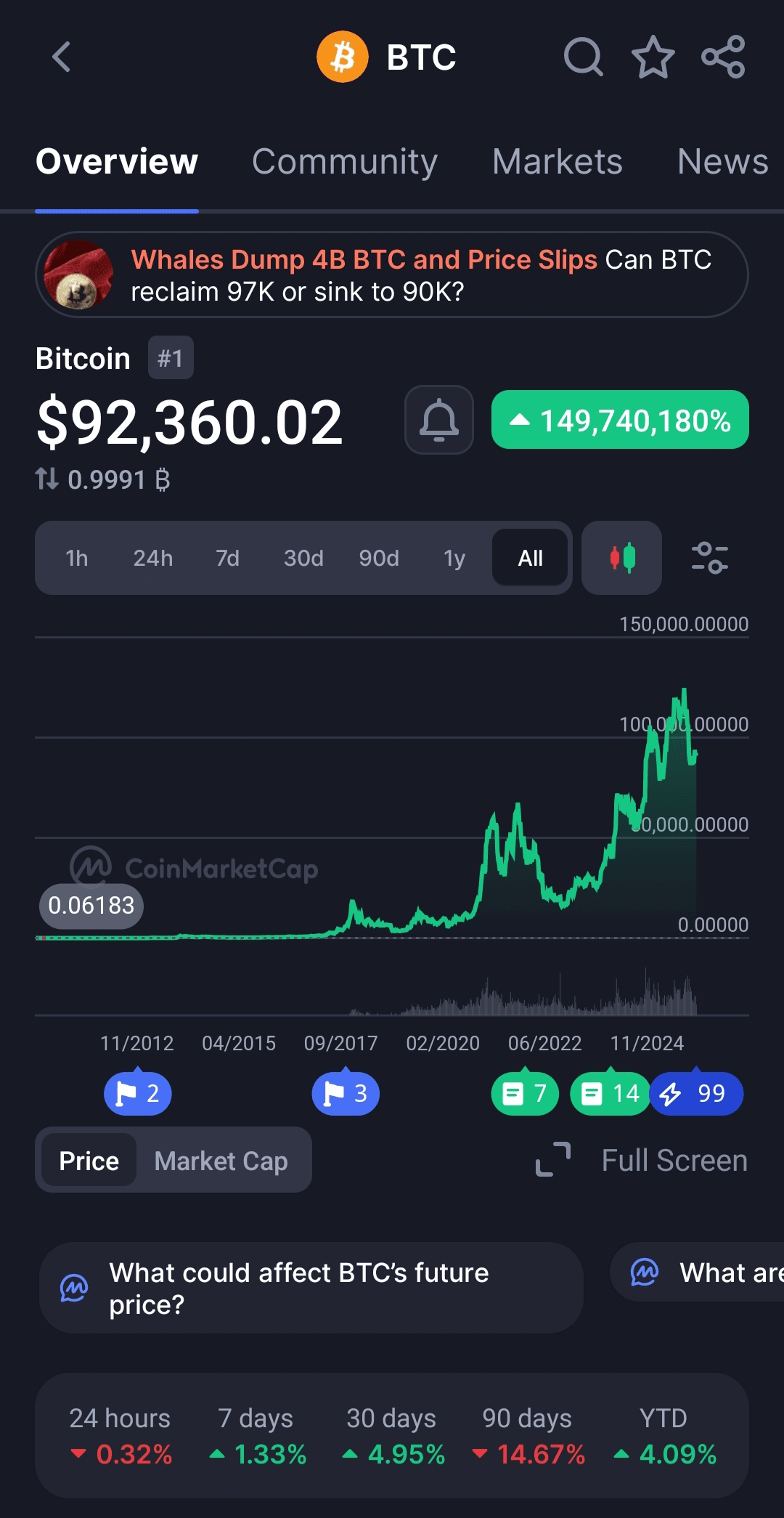Open chart settings sliders icon
Viewport: 784px width, 1518px height.
[709, 558]
